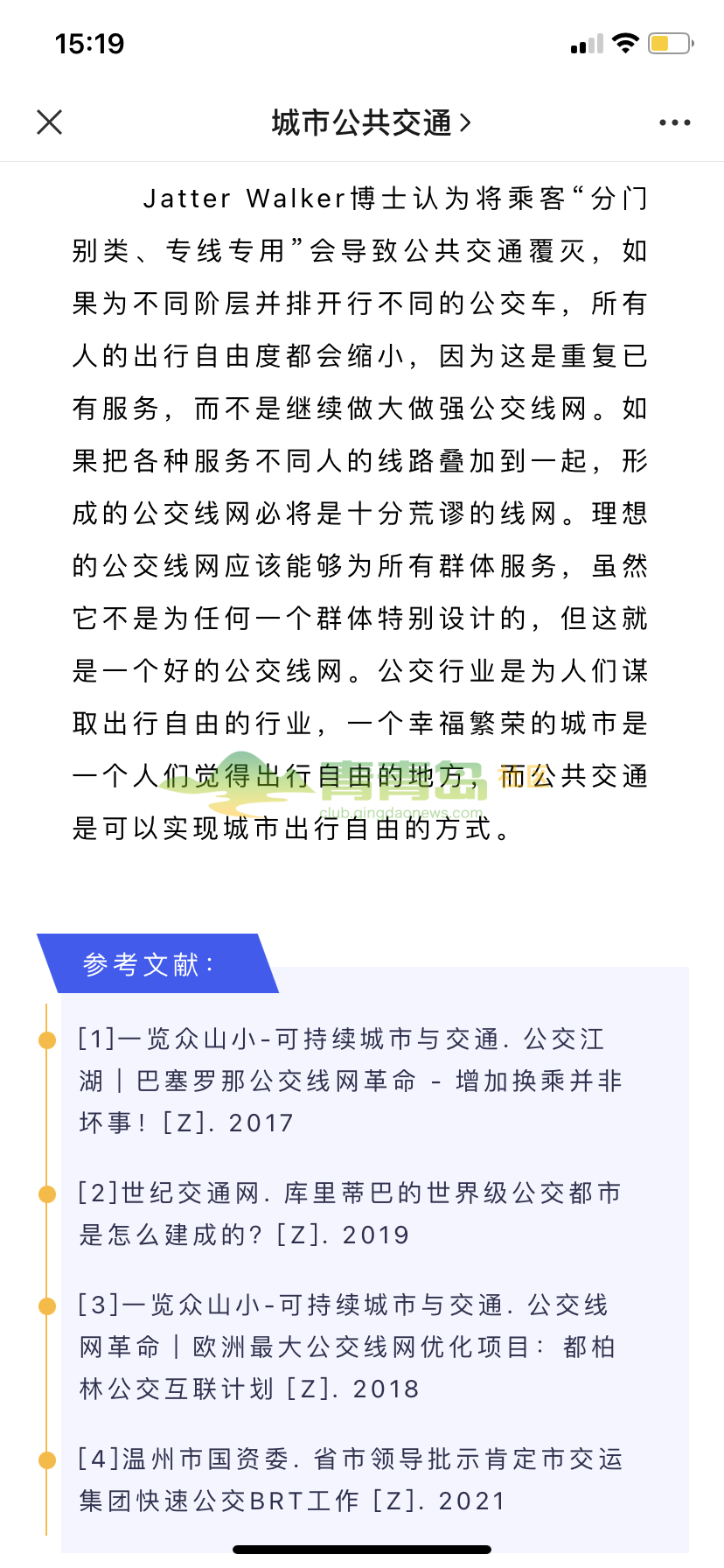Open the three-dot overflow menu
Screen dimensions: 724x1568
(x=674, y=122)
